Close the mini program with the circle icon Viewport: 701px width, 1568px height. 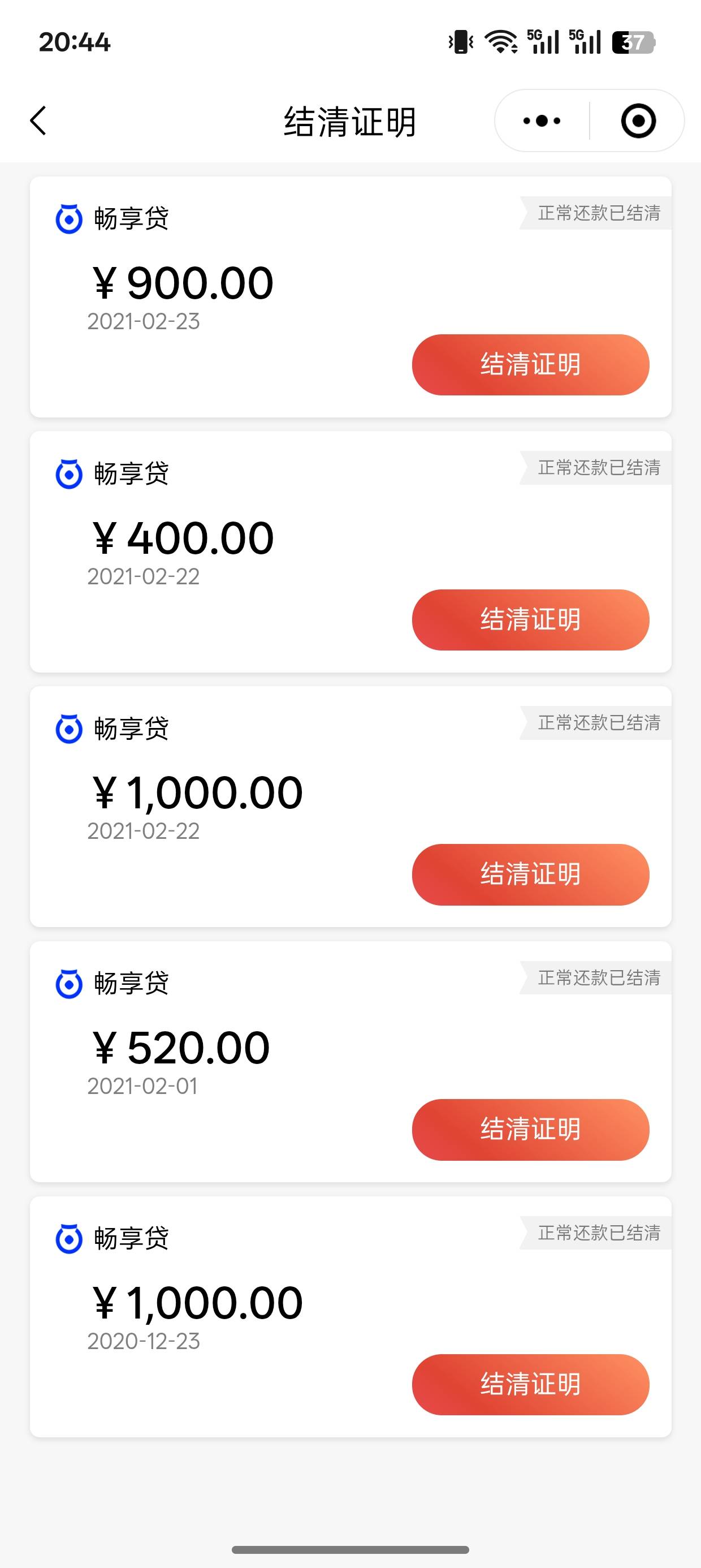point(638,120)
